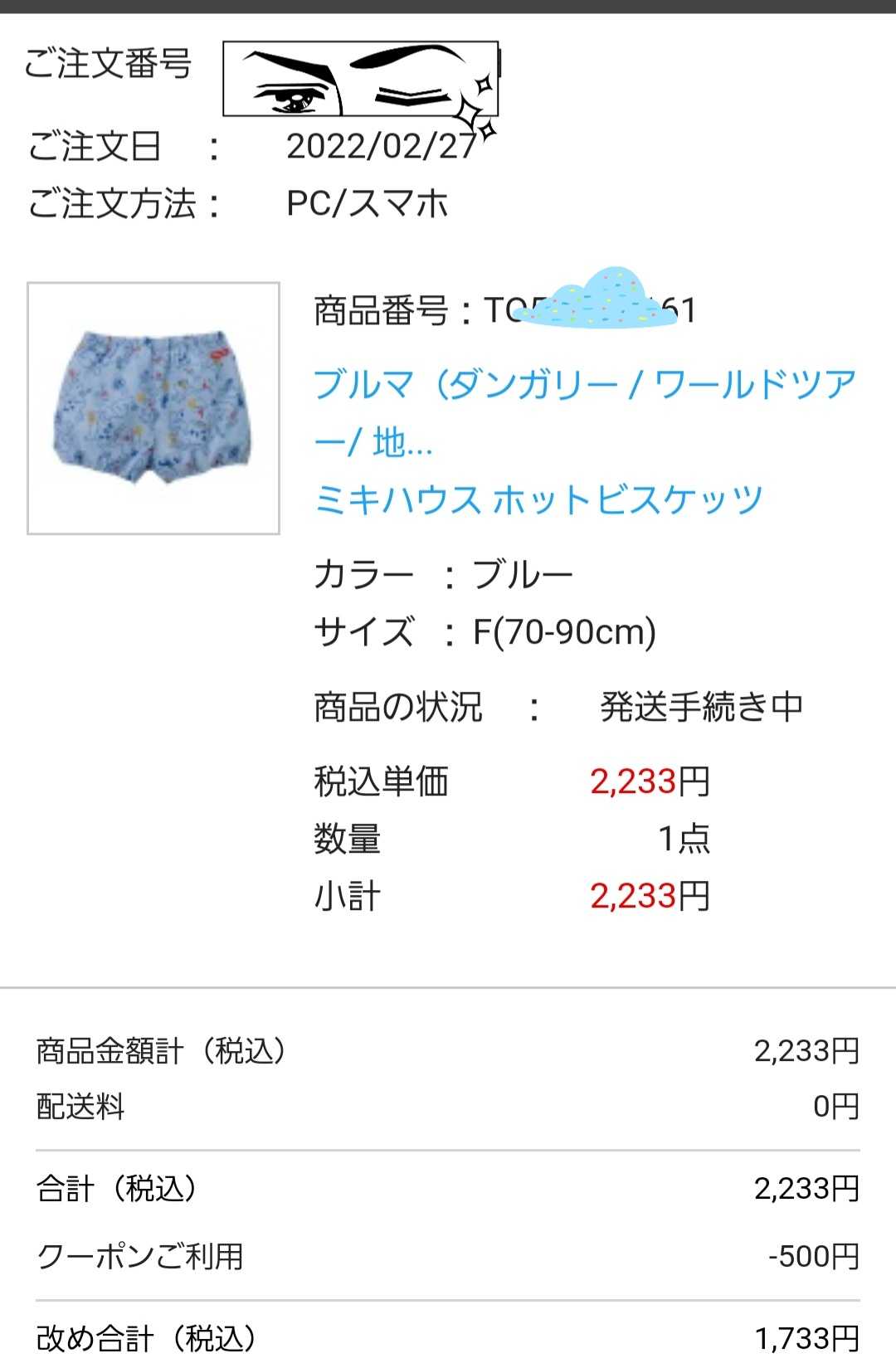Open the blue bloomers product image
This screenshot has width=896, height=1363.
coord(153,408)
